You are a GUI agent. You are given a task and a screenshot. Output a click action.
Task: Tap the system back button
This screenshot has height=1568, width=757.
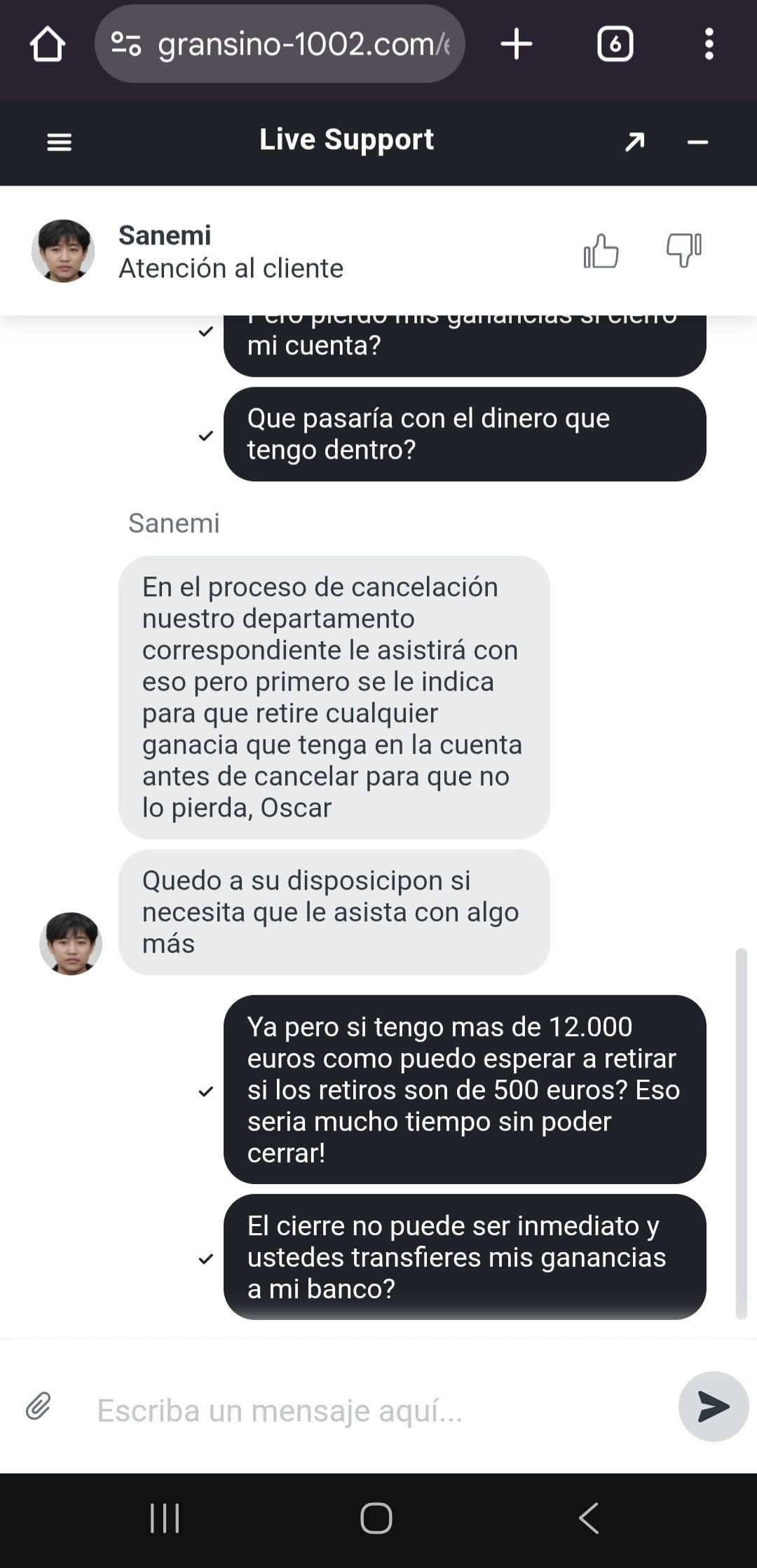pos(589,1518)
